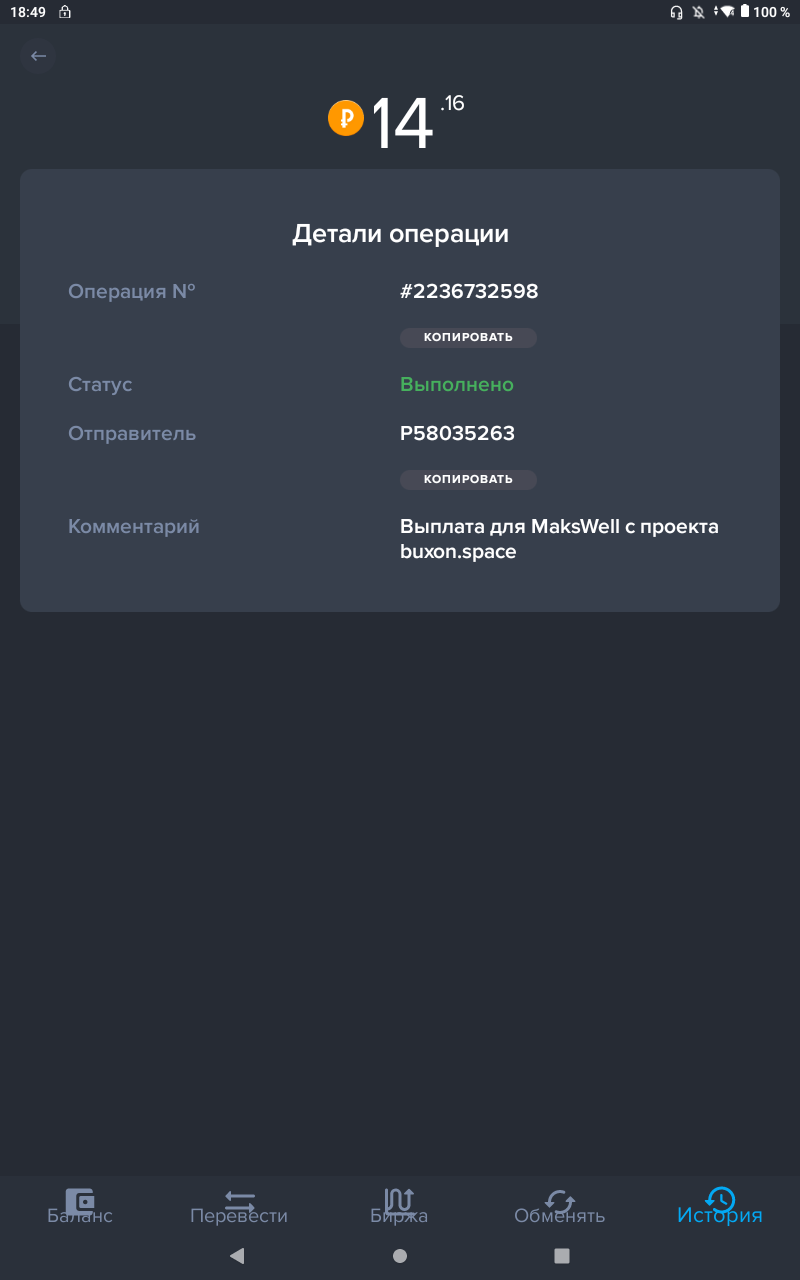
Task: Copy the operation number #2236732598
Action: (x=468, y=337)
